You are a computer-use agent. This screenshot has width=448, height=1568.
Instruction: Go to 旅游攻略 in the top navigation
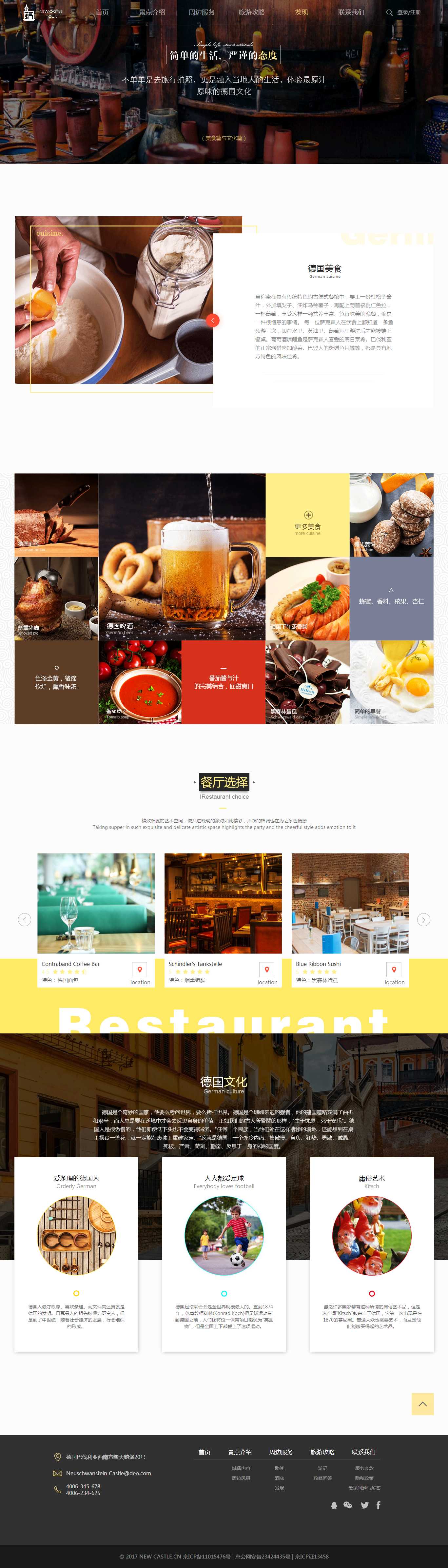251,12
